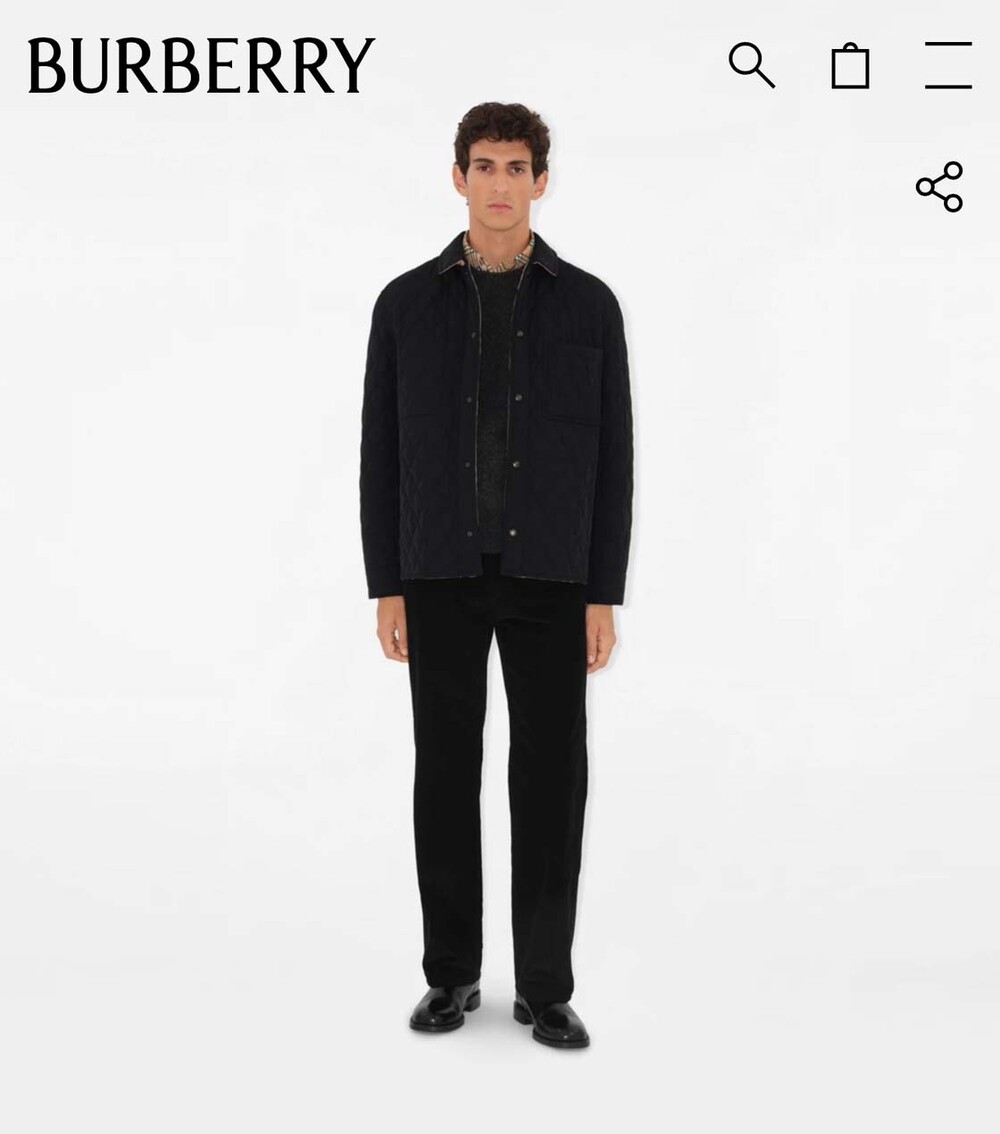Open the search magnifier icon
Screen dimensions: 1000x1134
click(x=751, y=65)
